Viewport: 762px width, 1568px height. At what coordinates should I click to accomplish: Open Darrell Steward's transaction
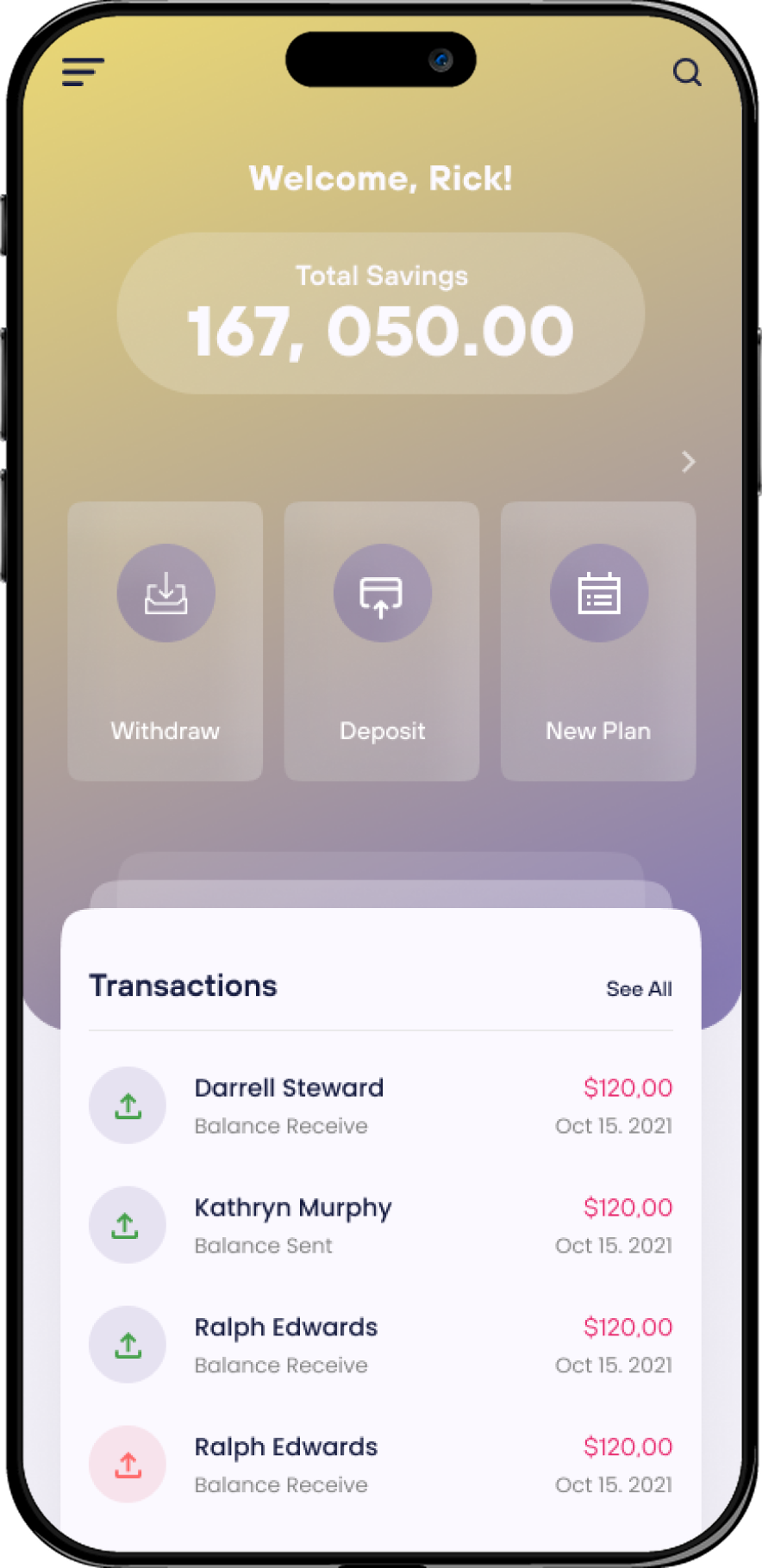click(x=380, y=1105)
